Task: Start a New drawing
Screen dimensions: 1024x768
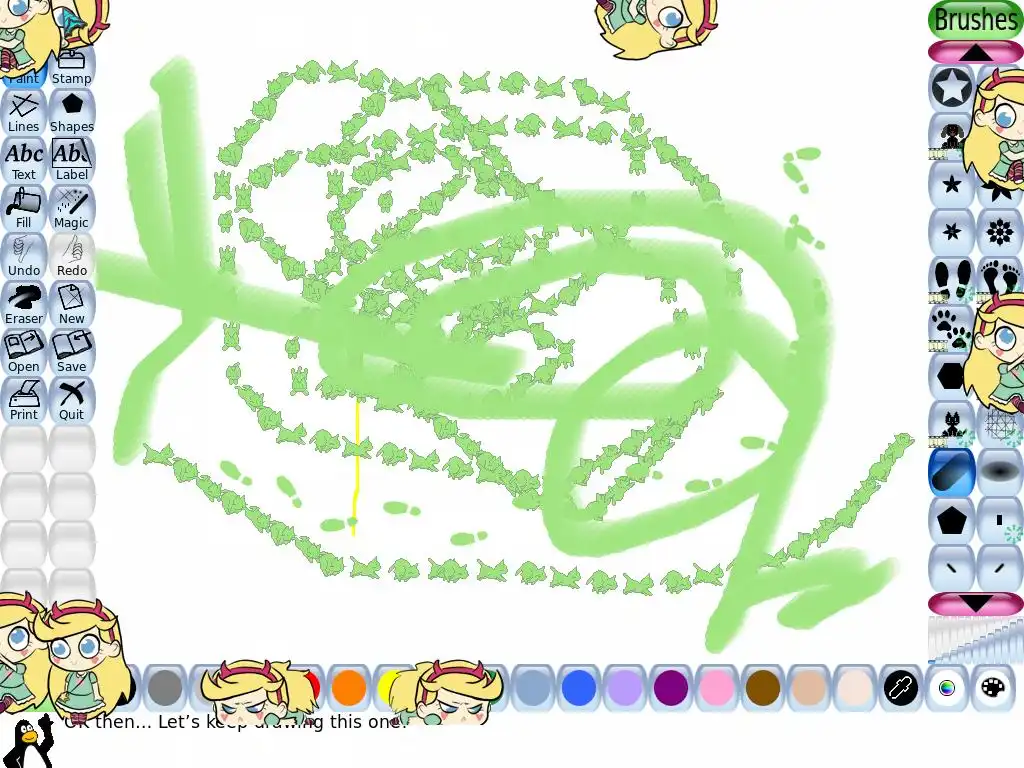Action: 72,303
